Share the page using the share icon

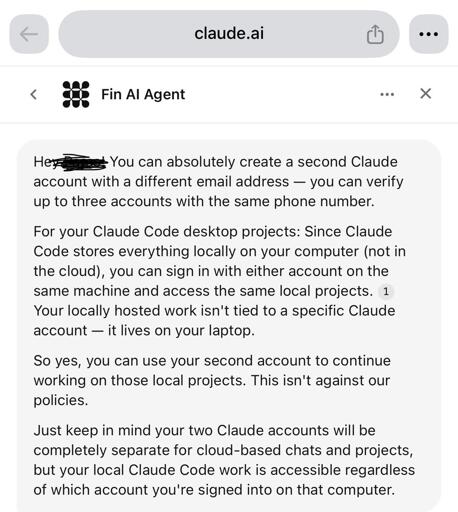tap(375, 34)
